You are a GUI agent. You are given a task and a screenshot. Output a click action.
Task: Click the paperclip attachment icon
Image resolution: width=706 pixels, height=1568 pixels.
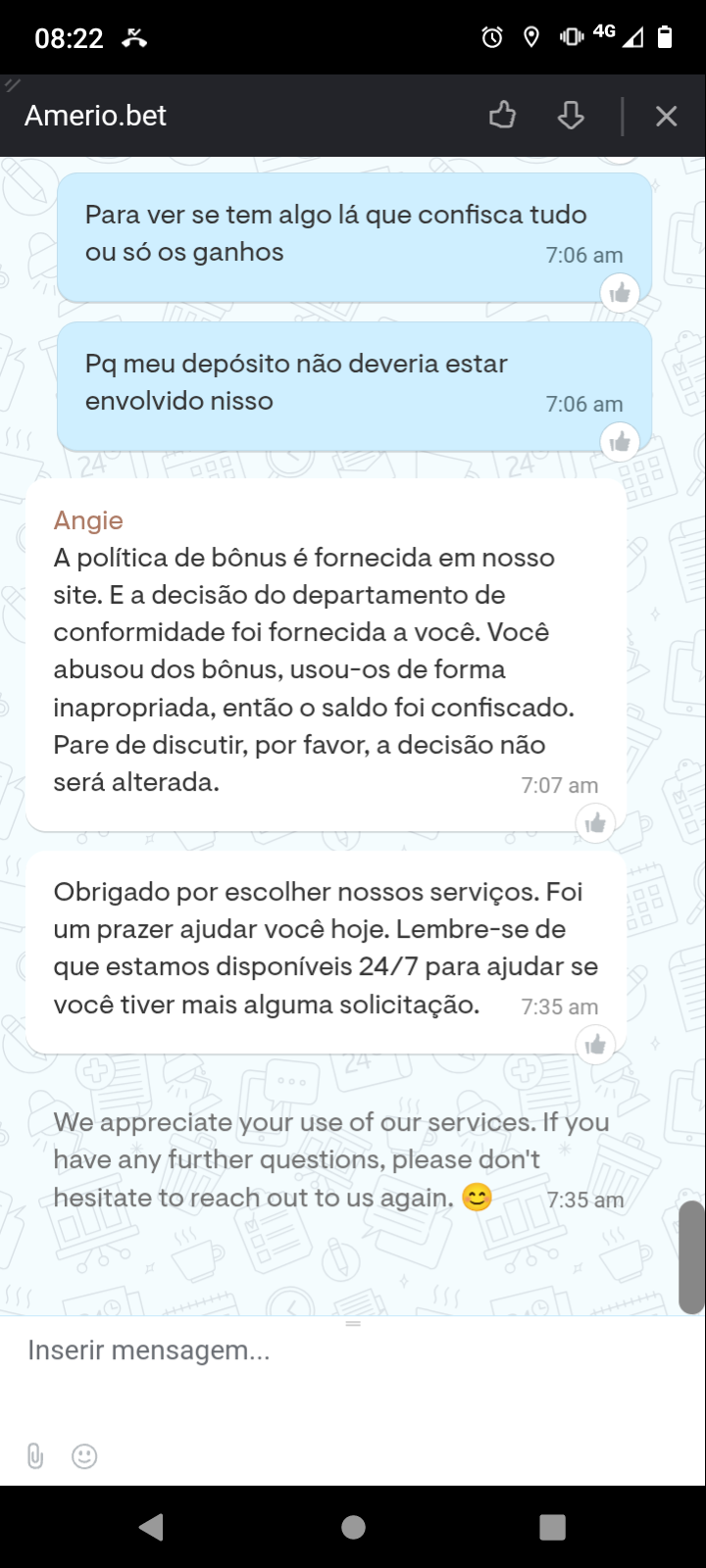click(36, 1457)
